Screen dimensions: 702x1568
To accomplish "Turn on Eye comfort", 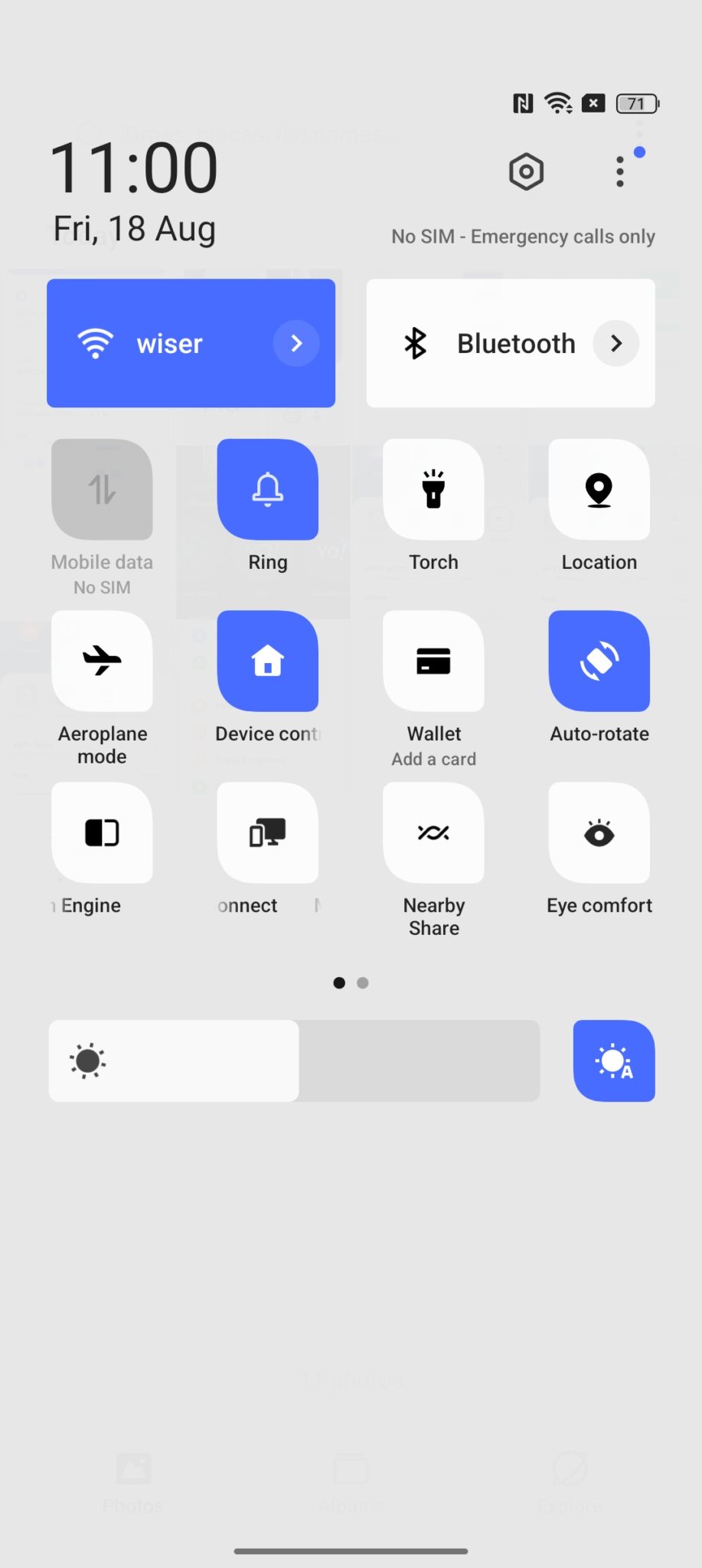I will 599,832.
